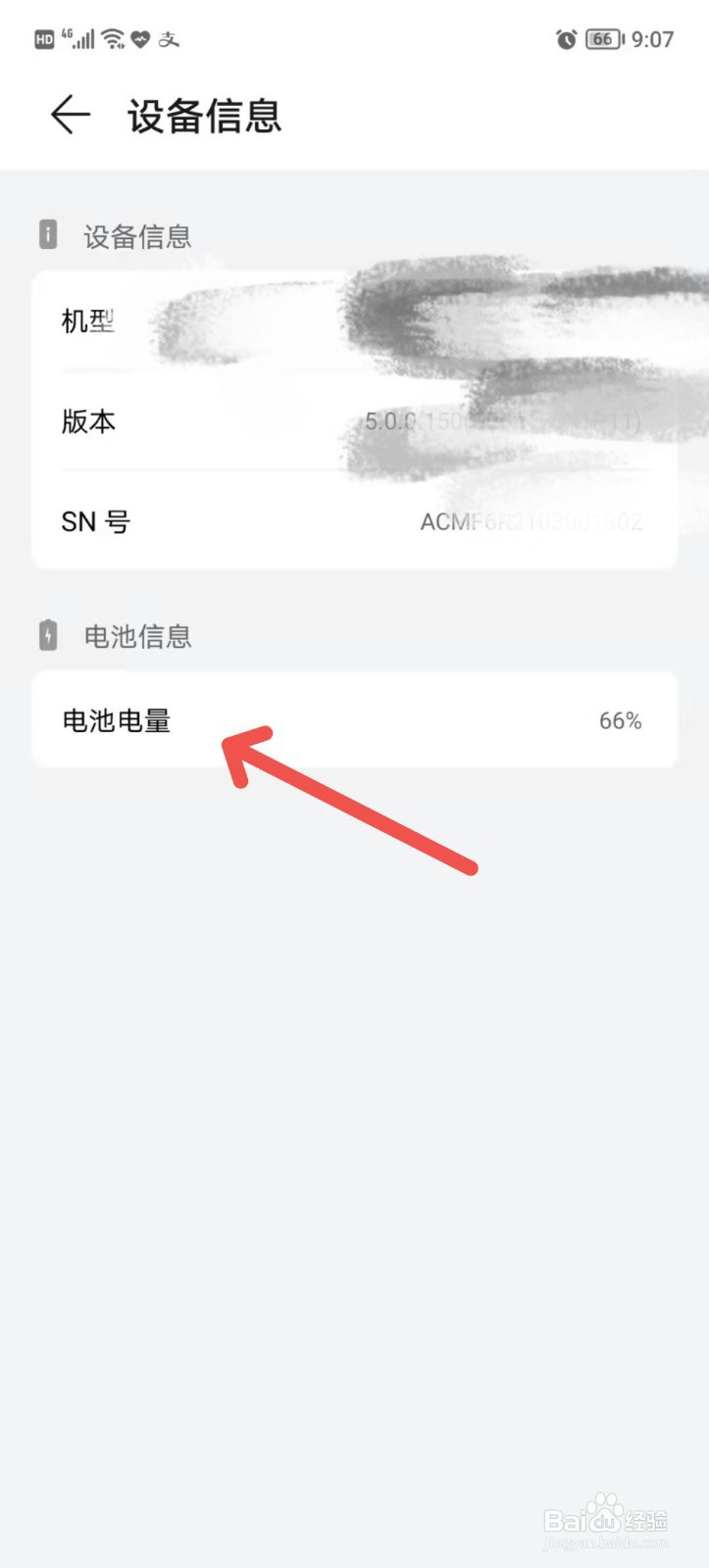Viewport: 709px width, 1568px height.
Task: Tap the info icon beside 设备信息 heading
Action: pos(47,235)
